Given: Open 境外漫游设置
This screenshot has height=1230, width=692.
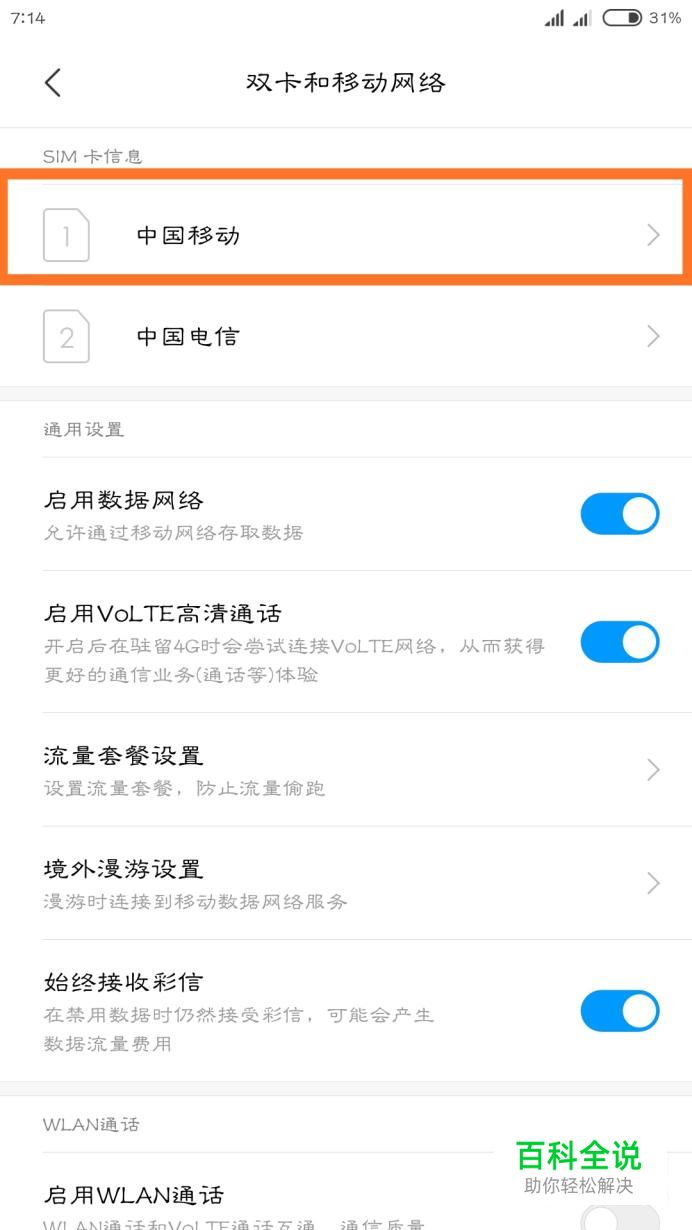Looking at the screenshot, I should [345, 883].
